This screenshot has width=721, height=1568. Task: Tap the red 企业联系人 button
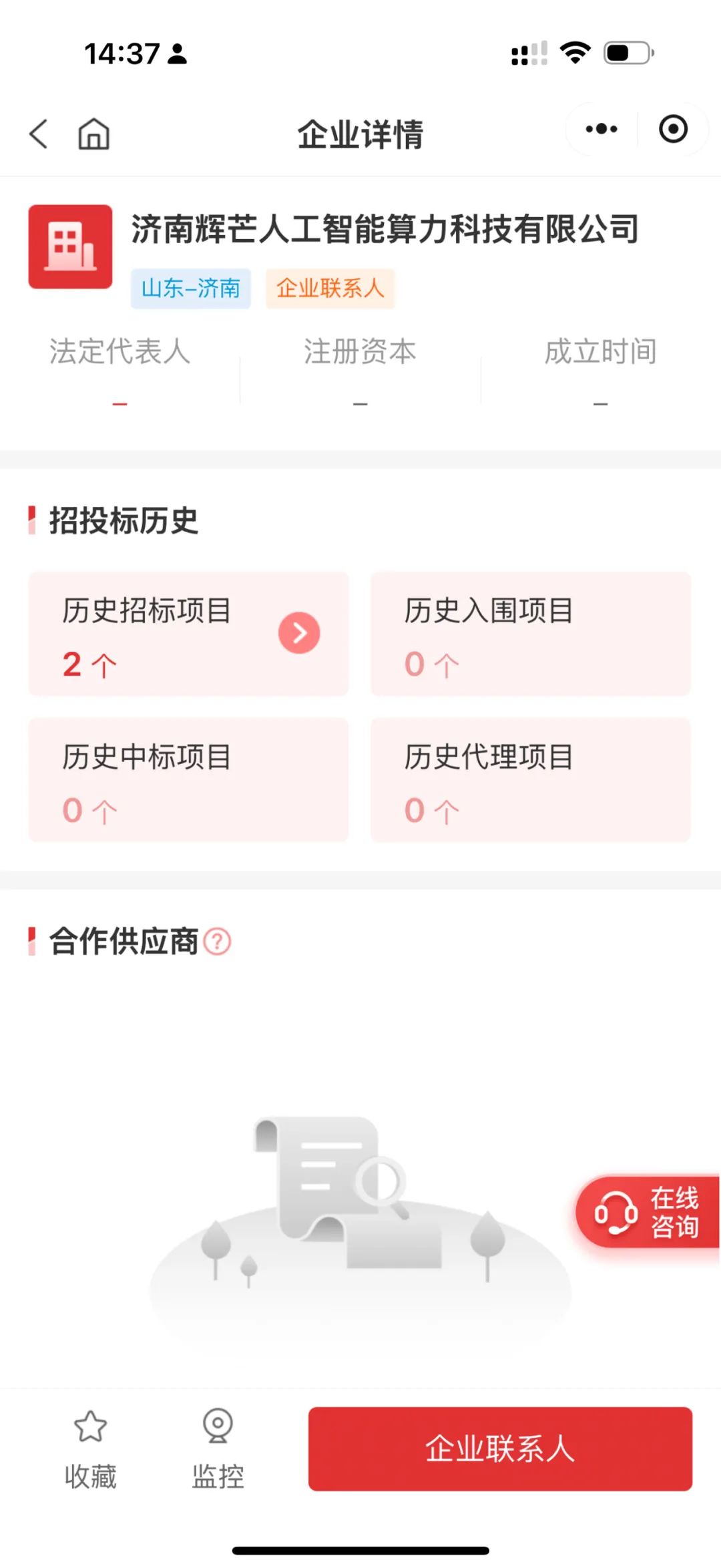click(500, 1448)
